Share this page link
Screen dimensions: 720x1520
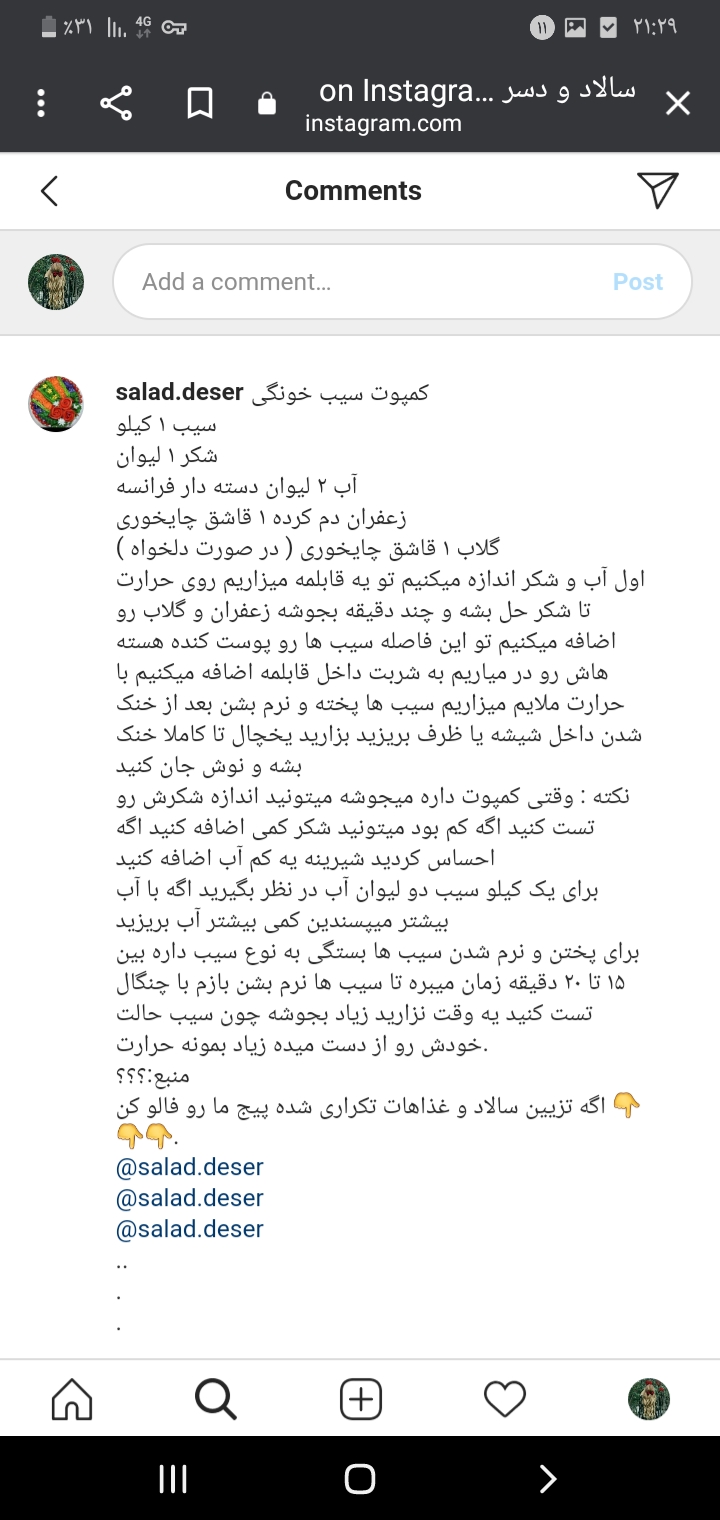116,103
